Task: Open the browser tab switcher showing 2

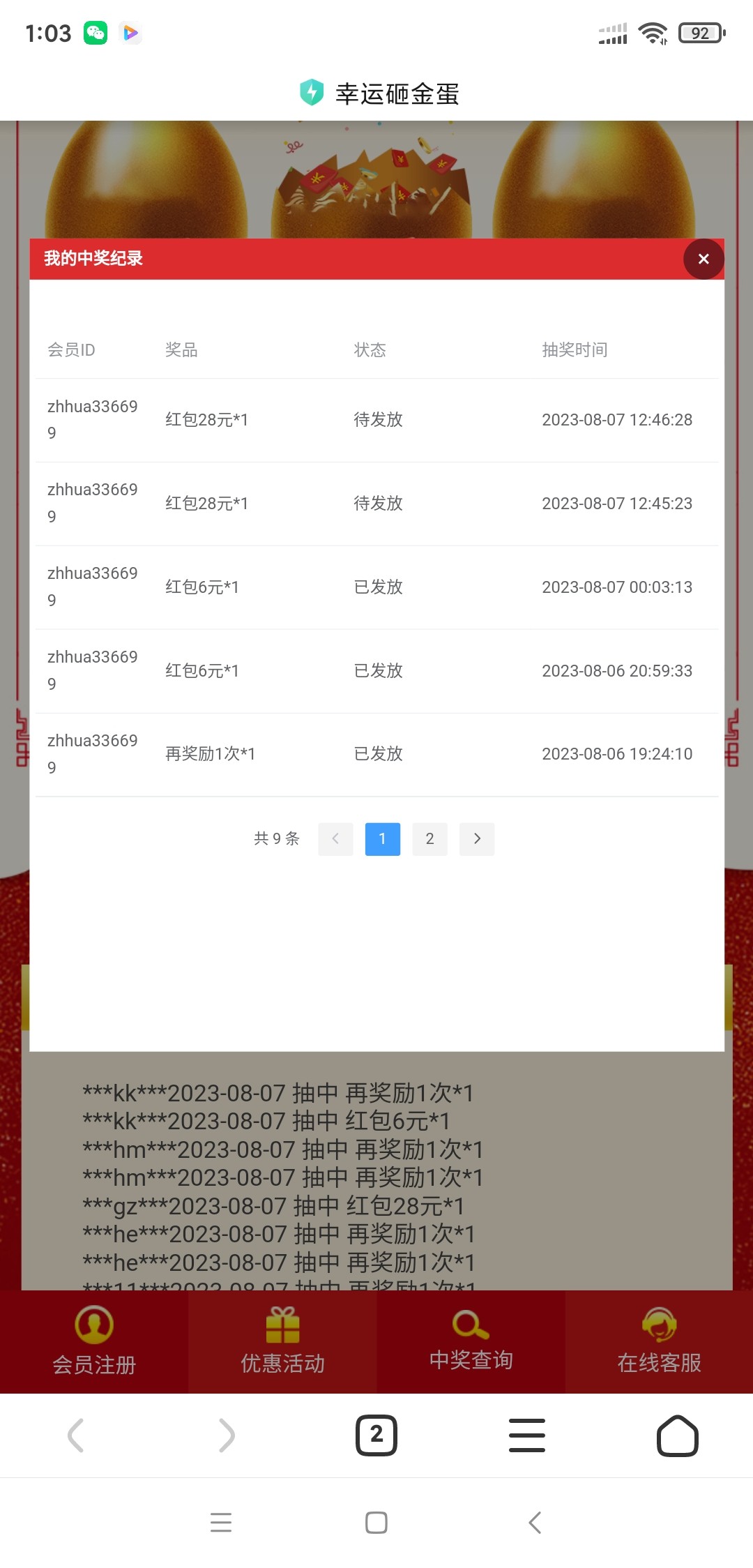Action: 376,1436
